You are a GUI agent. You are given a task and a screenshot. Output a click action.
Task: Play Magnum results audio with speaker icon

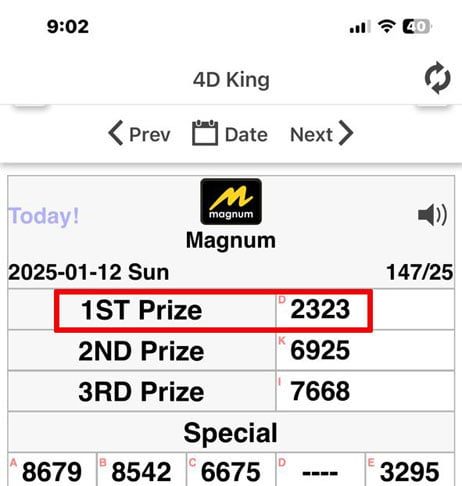[432, 215]
